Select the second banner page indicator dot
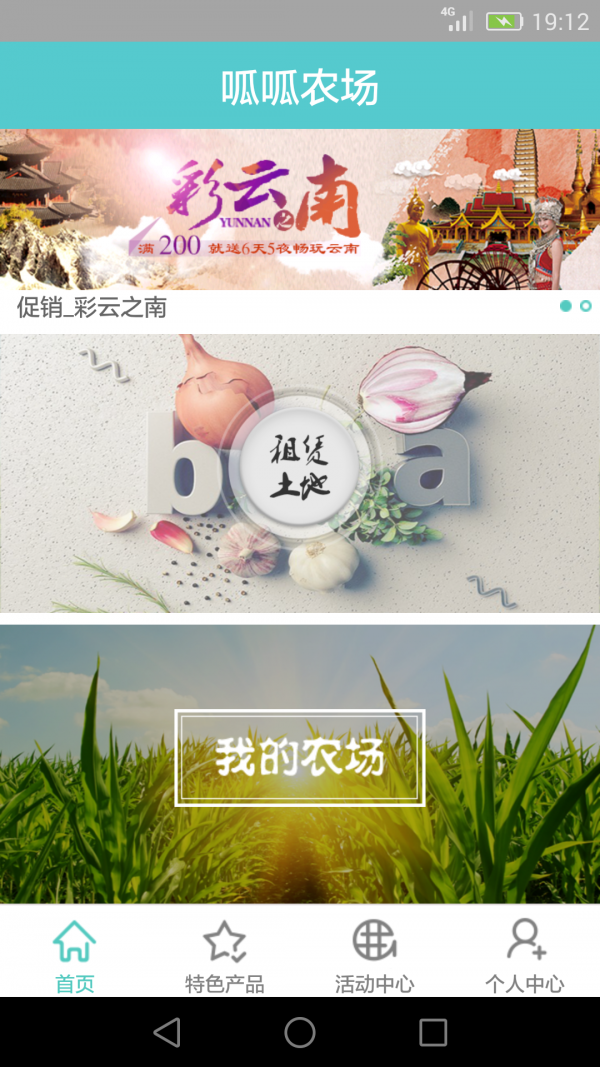 [586, 306]
